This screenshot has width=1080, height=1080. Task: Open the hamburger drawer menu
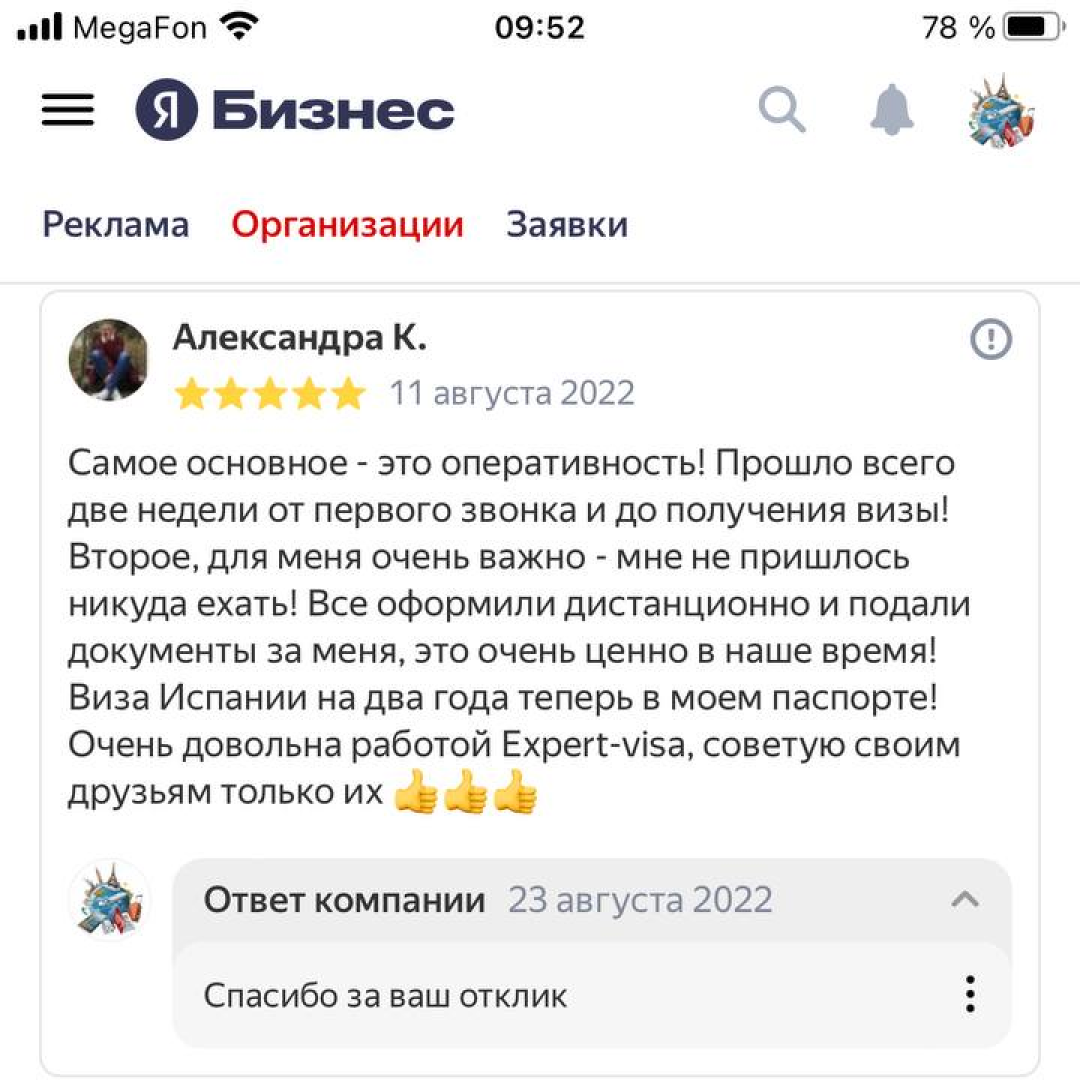click(x=68, y=110)
